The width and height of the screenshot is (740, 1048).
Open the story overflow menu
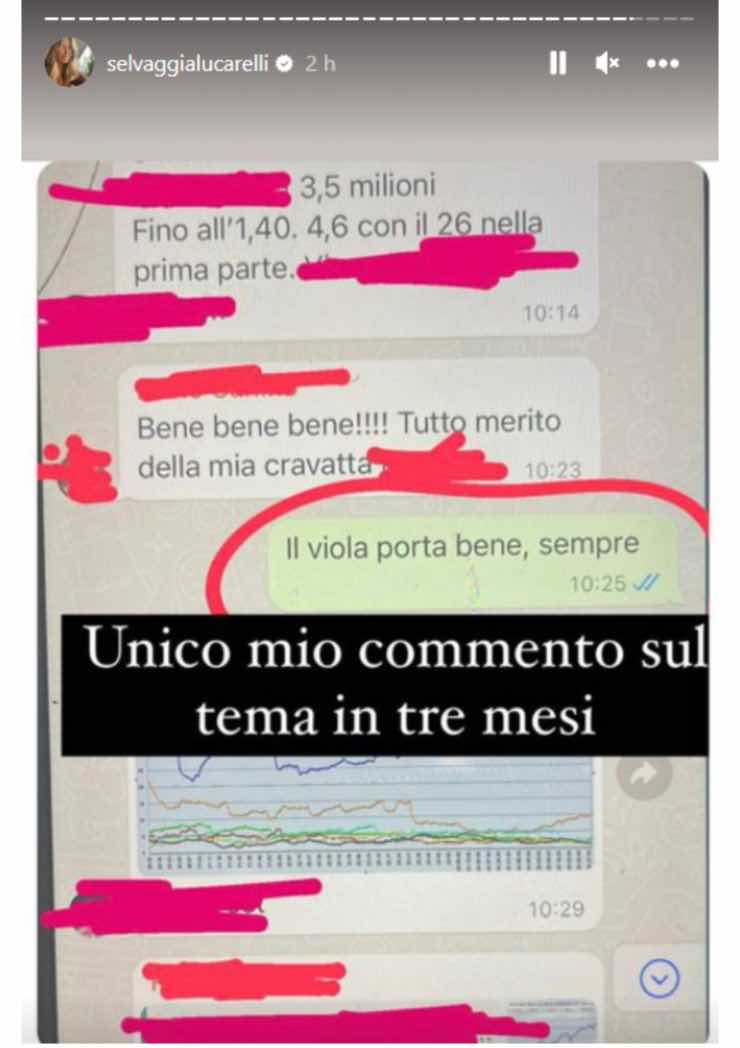coord(663,63)
